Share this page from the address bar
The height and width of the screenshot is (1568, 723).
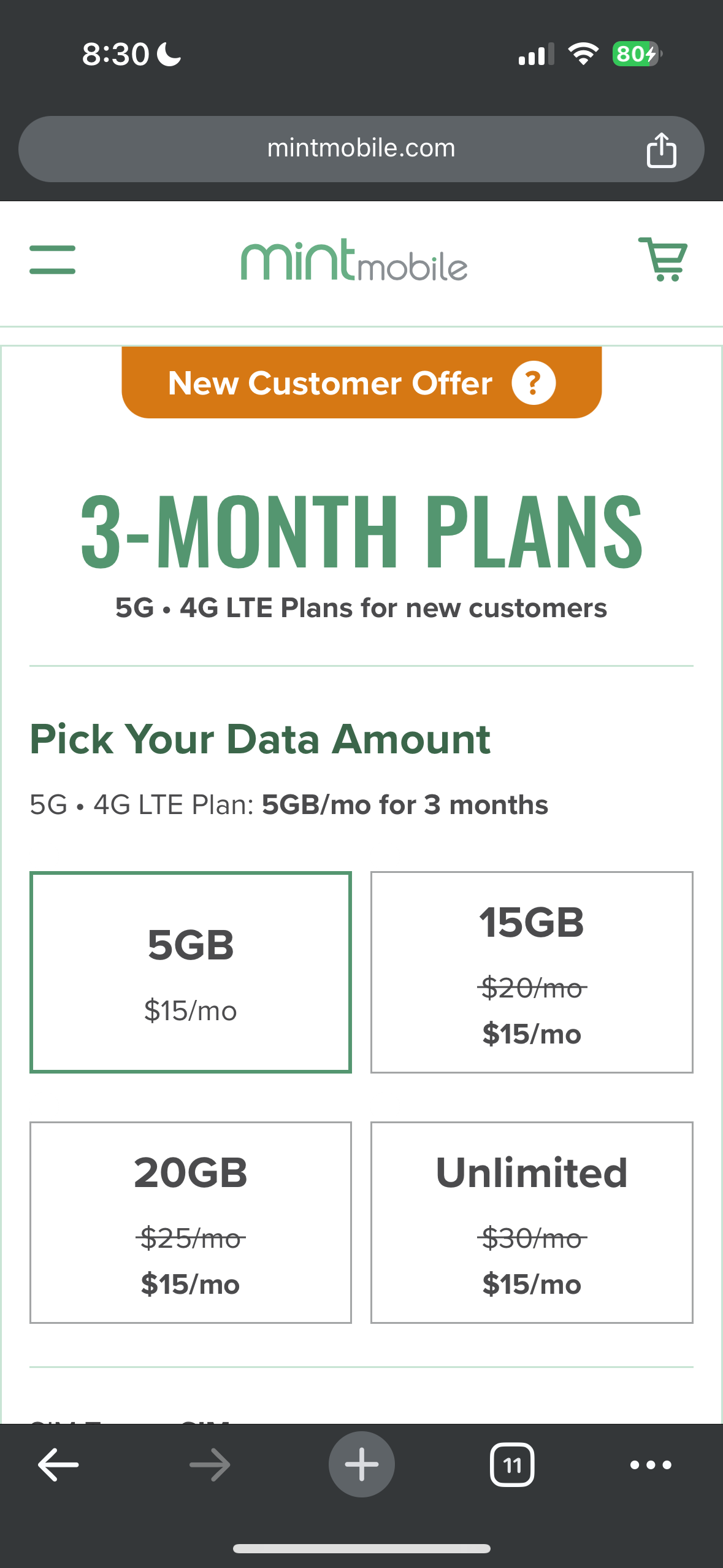[661, 150]
